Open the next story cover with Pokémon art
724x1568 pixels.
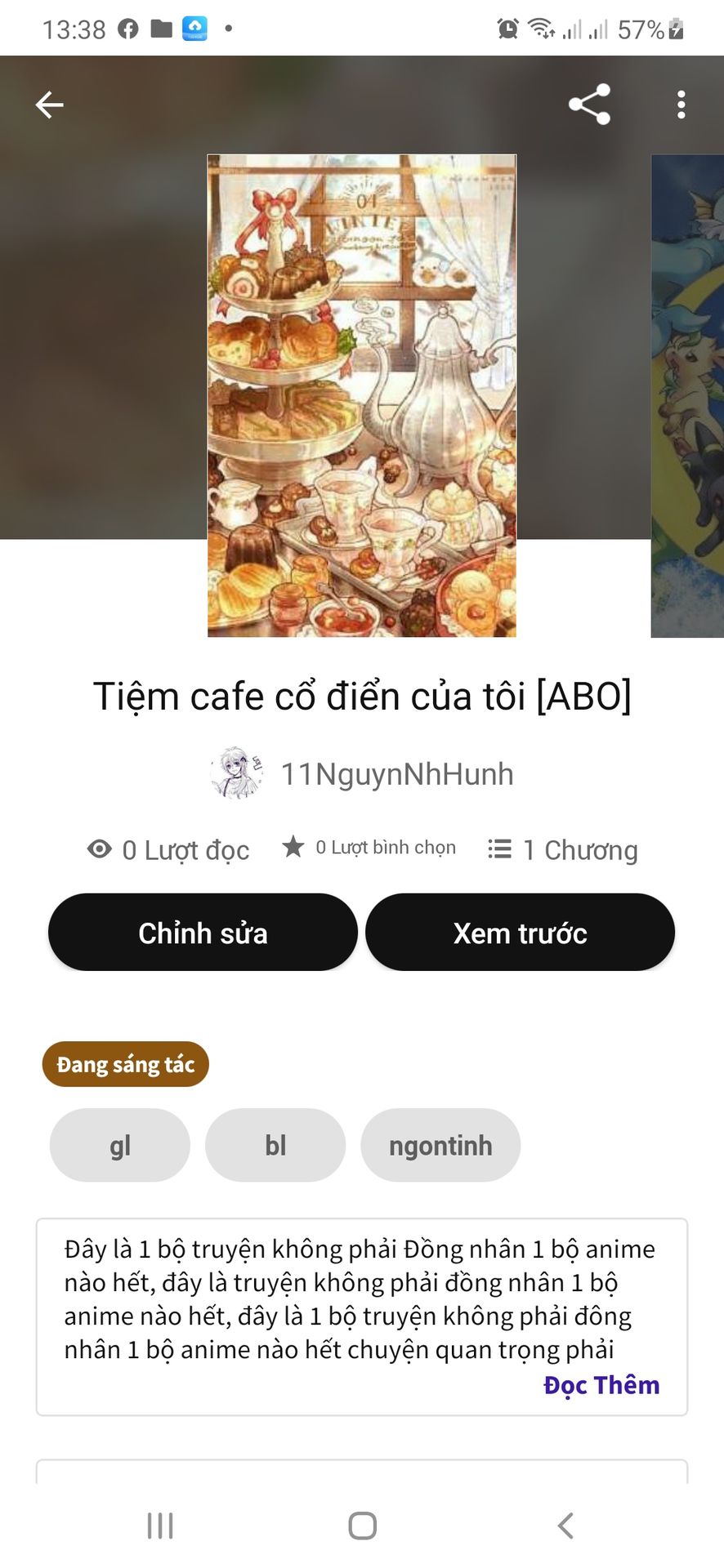[x=688, y=396]
